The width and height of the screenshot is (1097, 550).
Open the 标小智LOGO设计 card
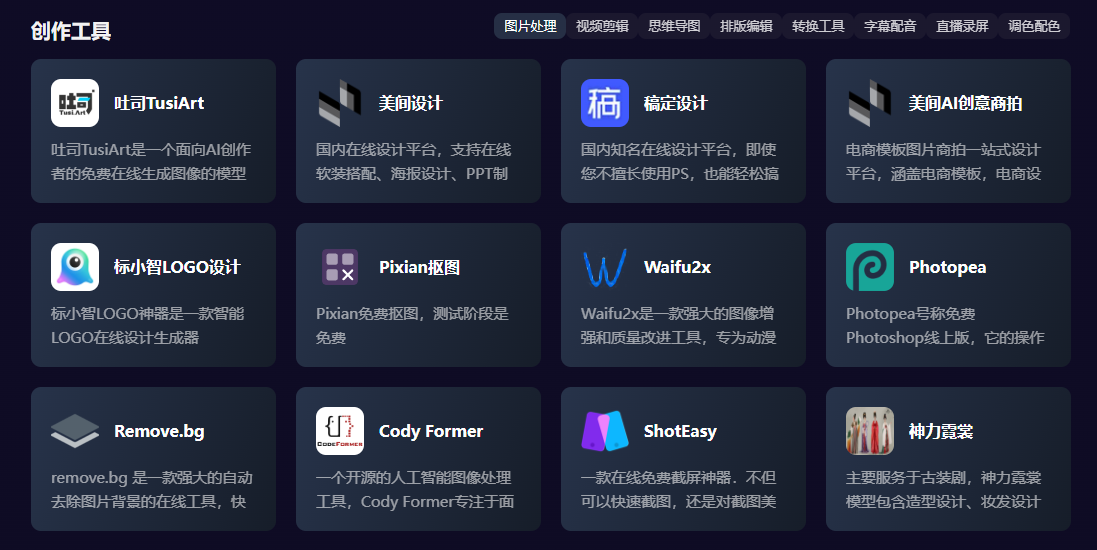click(x=153, y=295)
